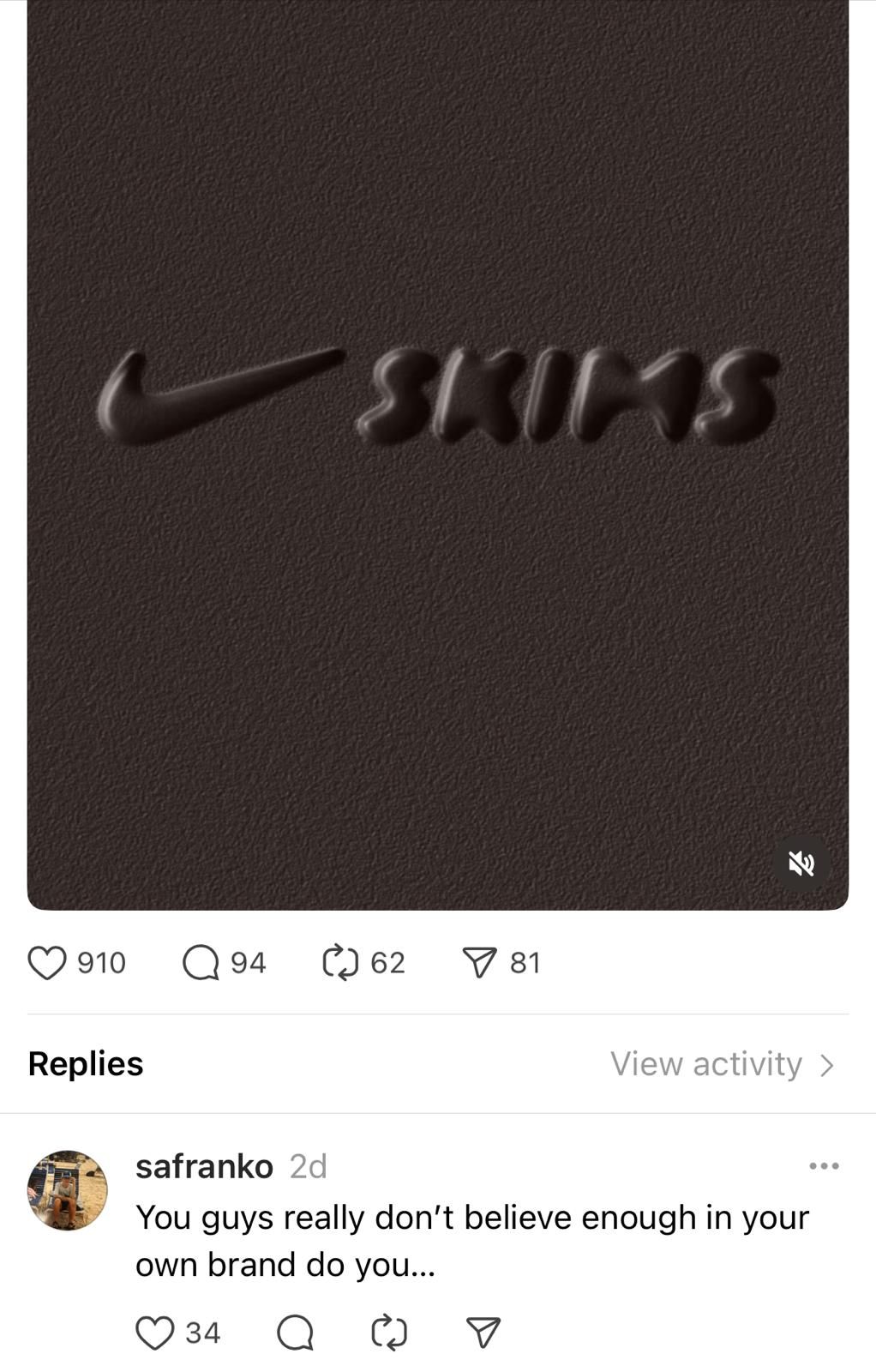876x1372 pixels.
Task: Repost safranko's reply
Action: [389, 1333]
